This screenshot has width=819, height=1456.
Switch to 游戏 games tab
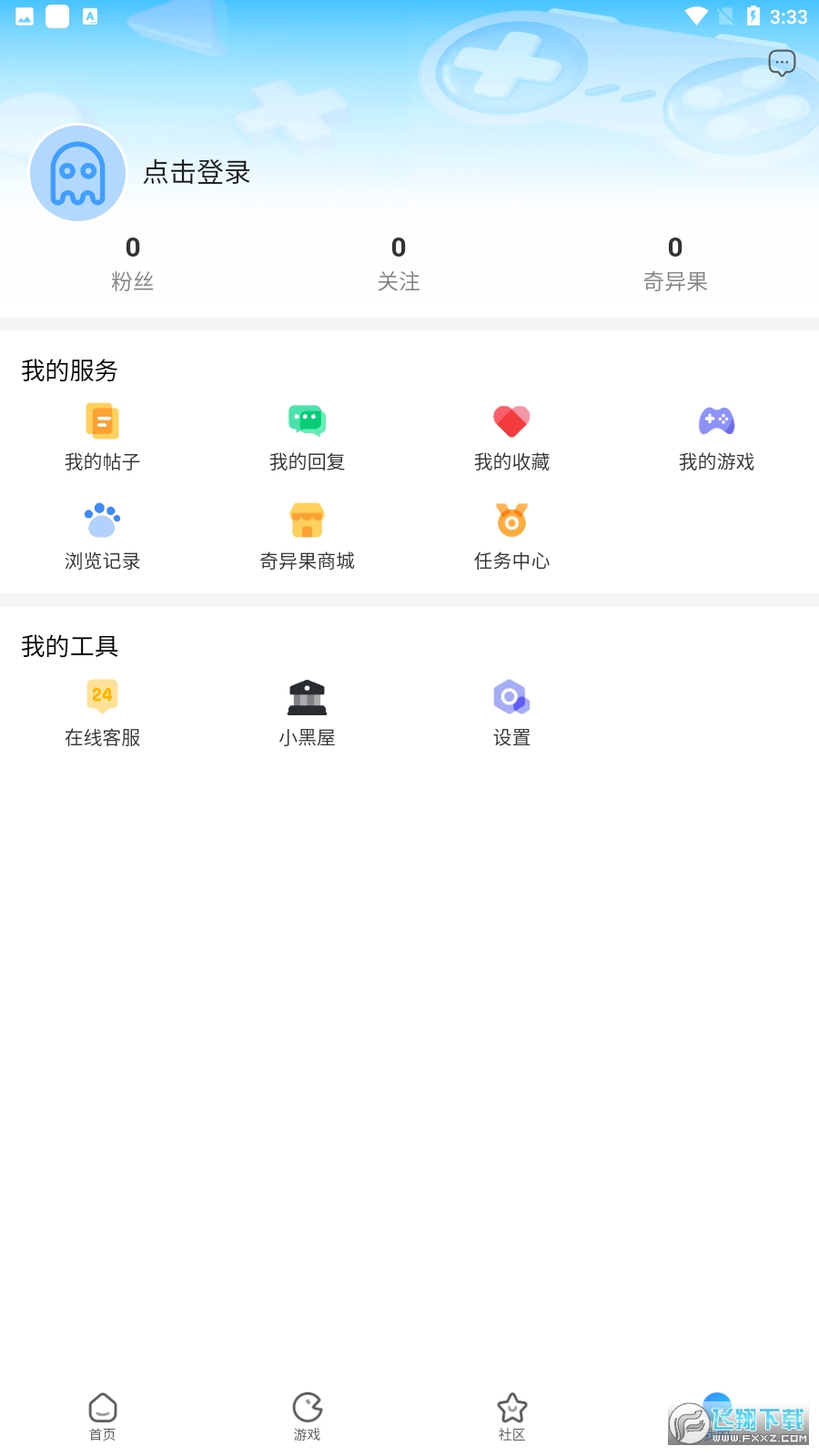click(307, 1416)
